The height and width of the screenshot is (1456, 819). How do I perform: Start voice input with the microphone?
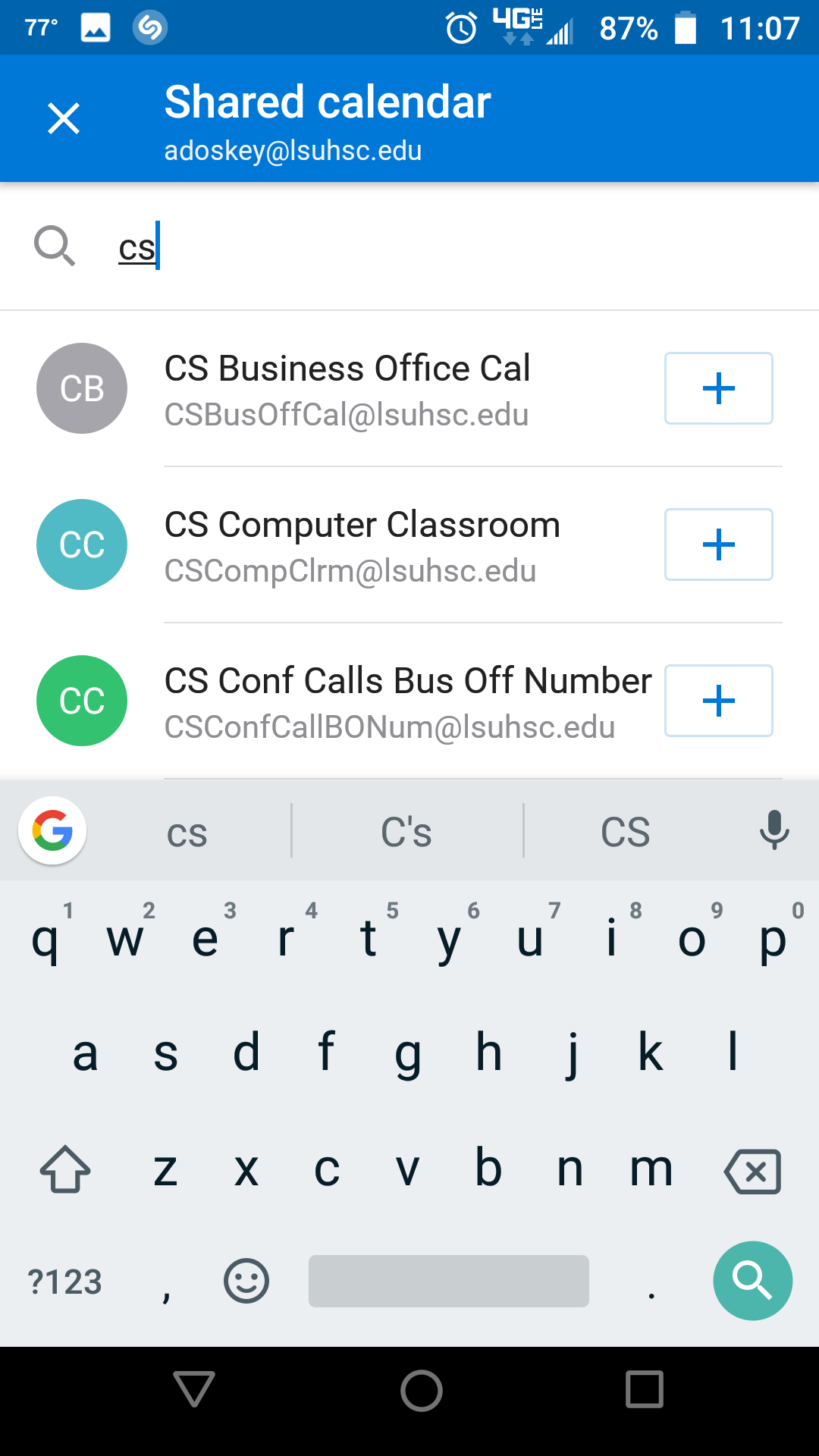774,830
